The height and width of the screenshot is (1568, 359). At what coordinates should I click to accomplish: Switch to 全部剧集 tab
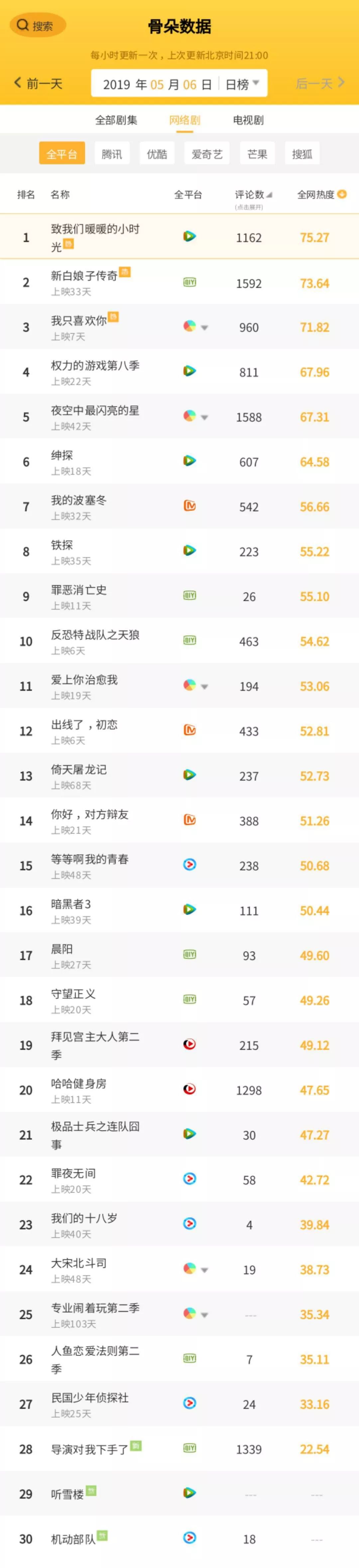116,120
